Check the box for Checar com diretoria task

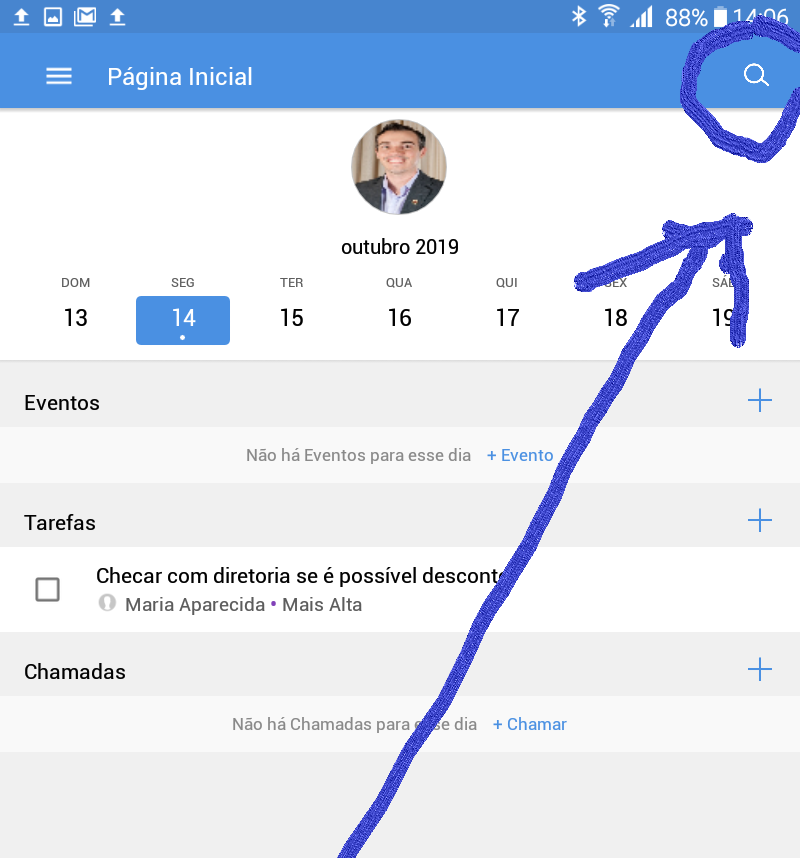point(47,589)
